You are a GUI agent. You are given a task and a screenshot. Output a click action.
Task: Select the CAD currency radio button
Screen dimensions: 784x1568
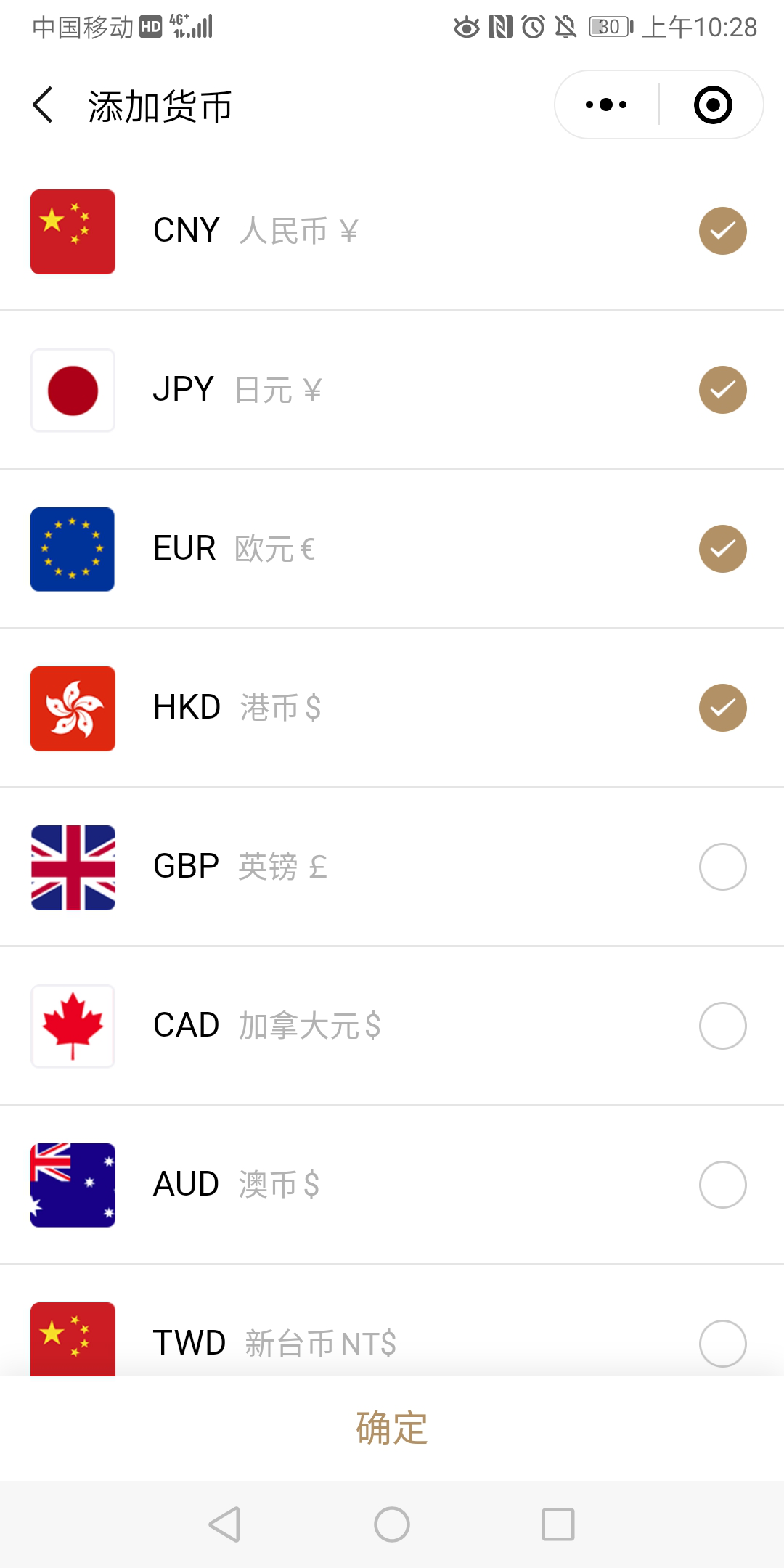722,1026
